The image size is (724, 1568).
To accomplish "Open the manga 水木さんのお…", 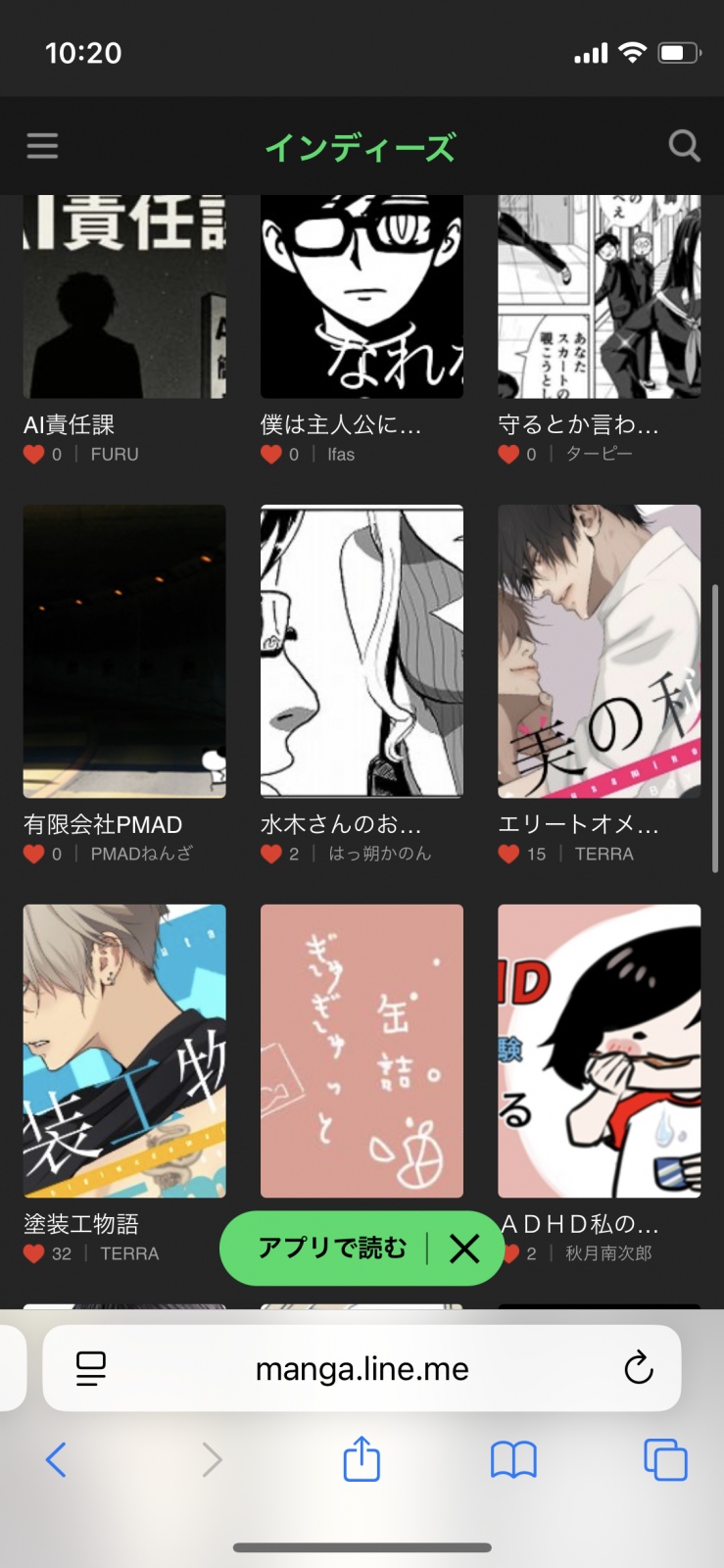I will pyautogui.click(x=362, y=652).
